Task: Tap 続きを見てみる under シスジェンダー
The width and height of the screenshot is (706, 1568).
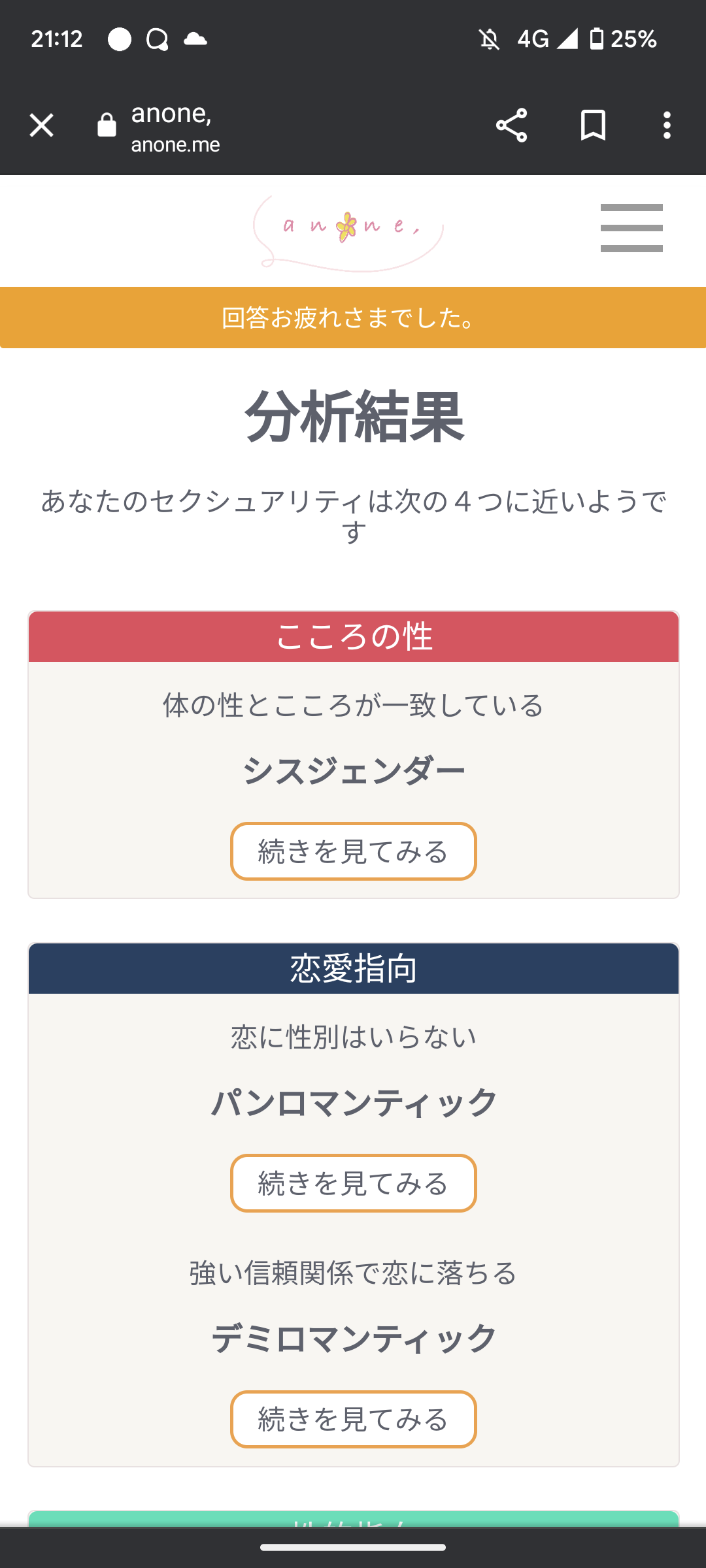Action: [x=353, y=851]
